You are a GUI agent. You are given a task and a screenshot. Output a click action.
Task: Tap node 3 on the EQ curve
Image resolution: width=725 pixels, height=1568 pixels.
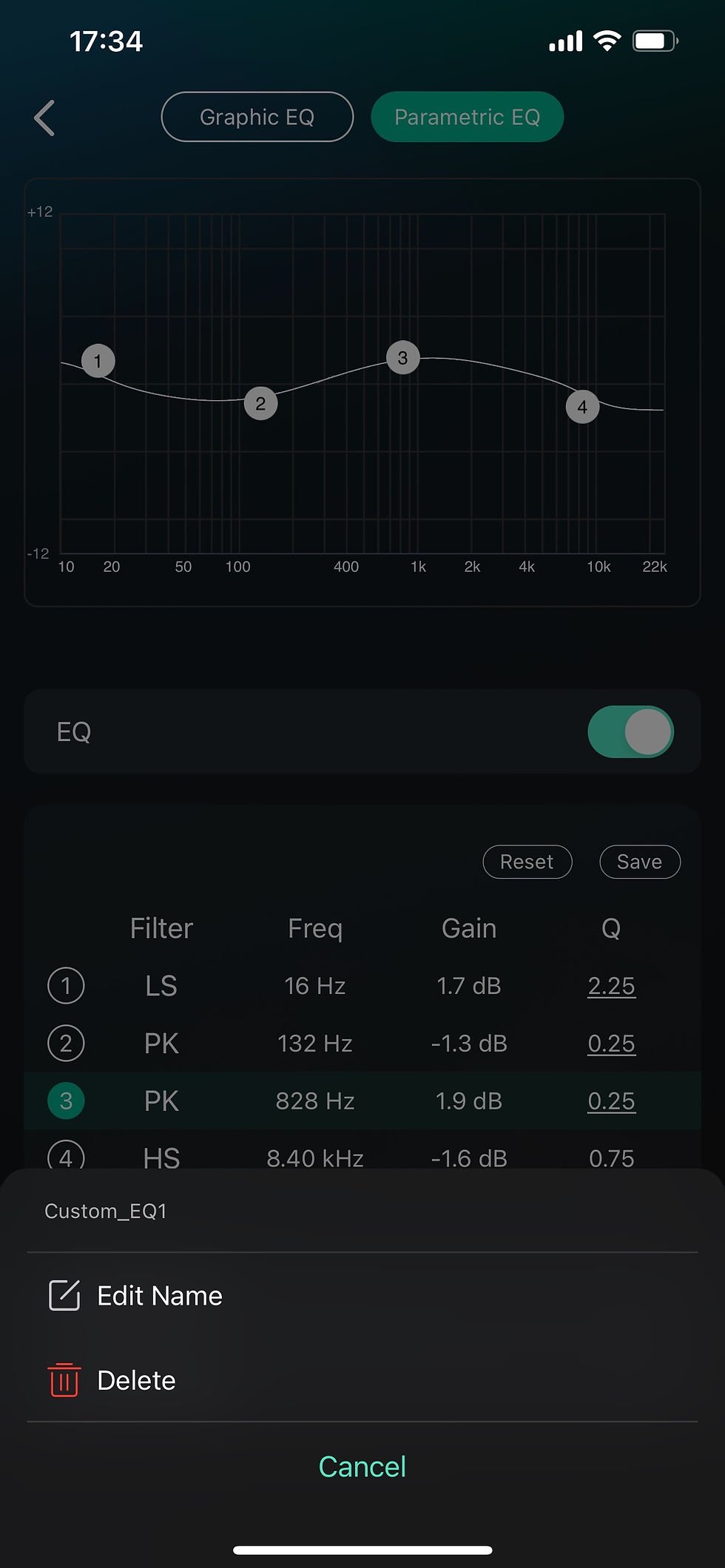[402, 358]
